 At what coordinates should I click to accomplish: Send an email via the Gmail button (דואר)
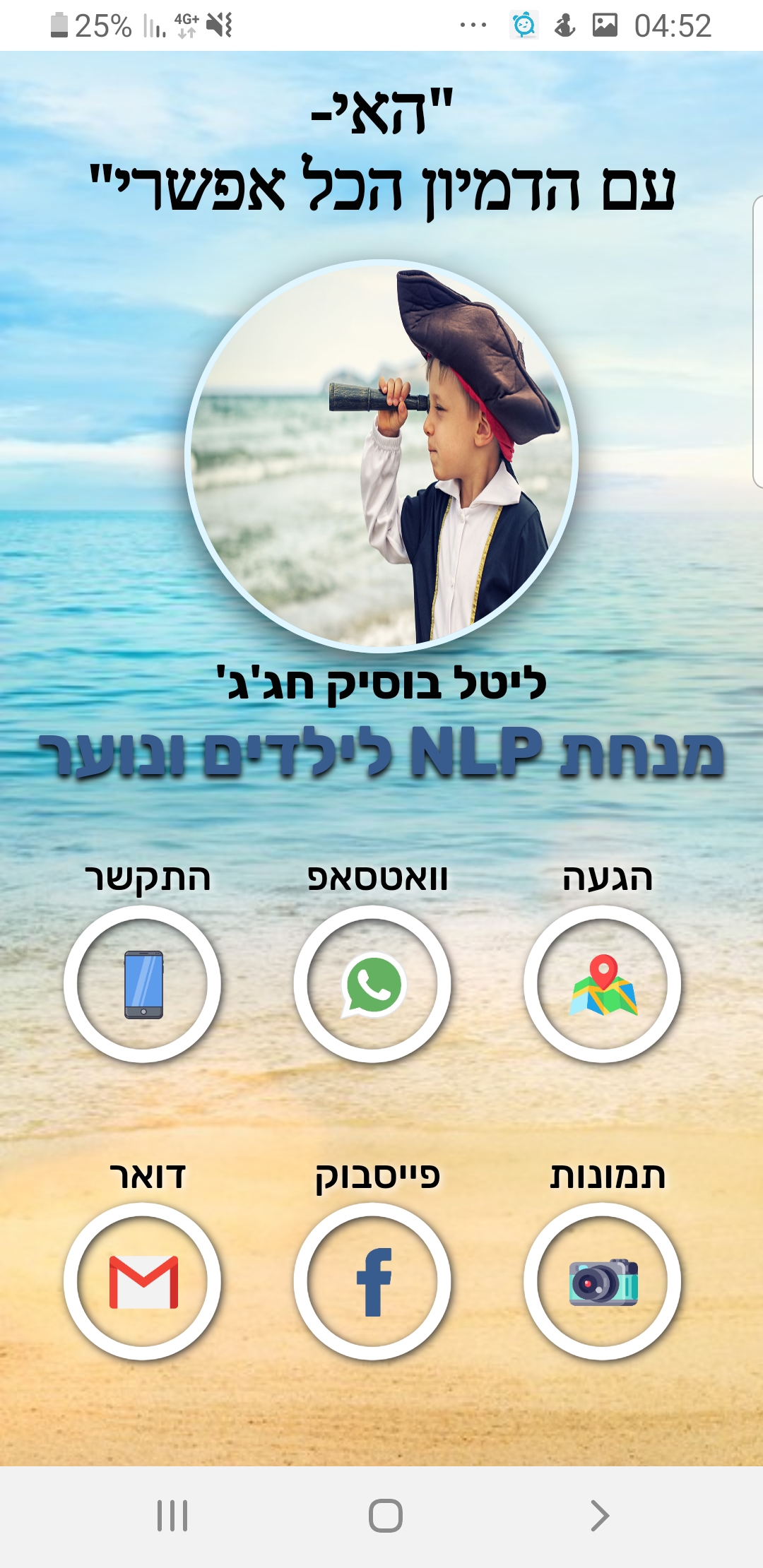(143, 1281)
